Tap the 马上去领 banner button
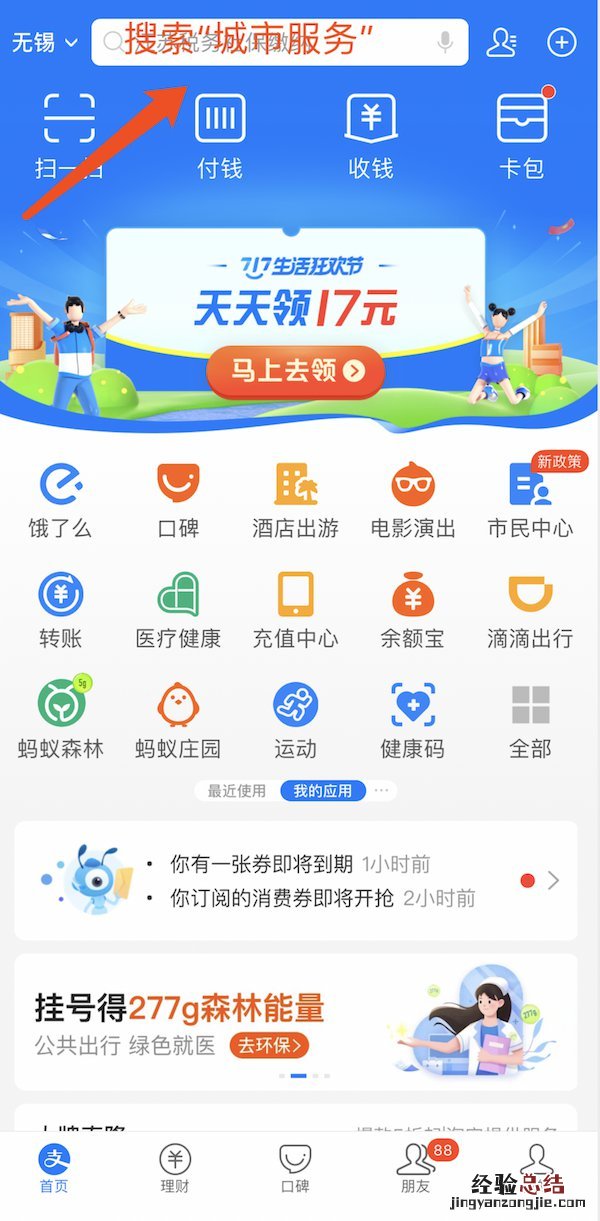Viewport: 600px width, 1221px height. pyautogui.click(x=294, y=371)
